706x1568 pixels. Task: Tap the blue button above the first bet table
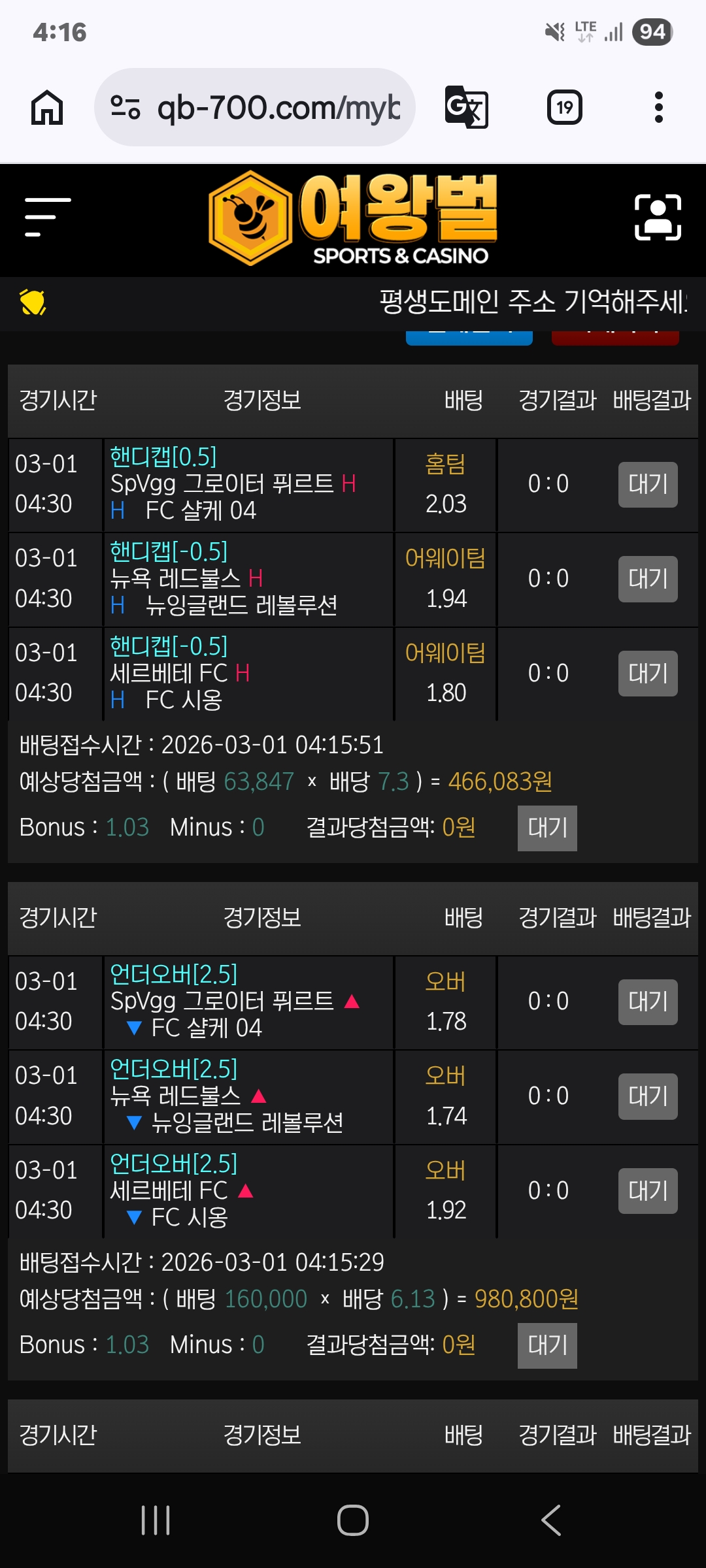click(x=469, y=338)
